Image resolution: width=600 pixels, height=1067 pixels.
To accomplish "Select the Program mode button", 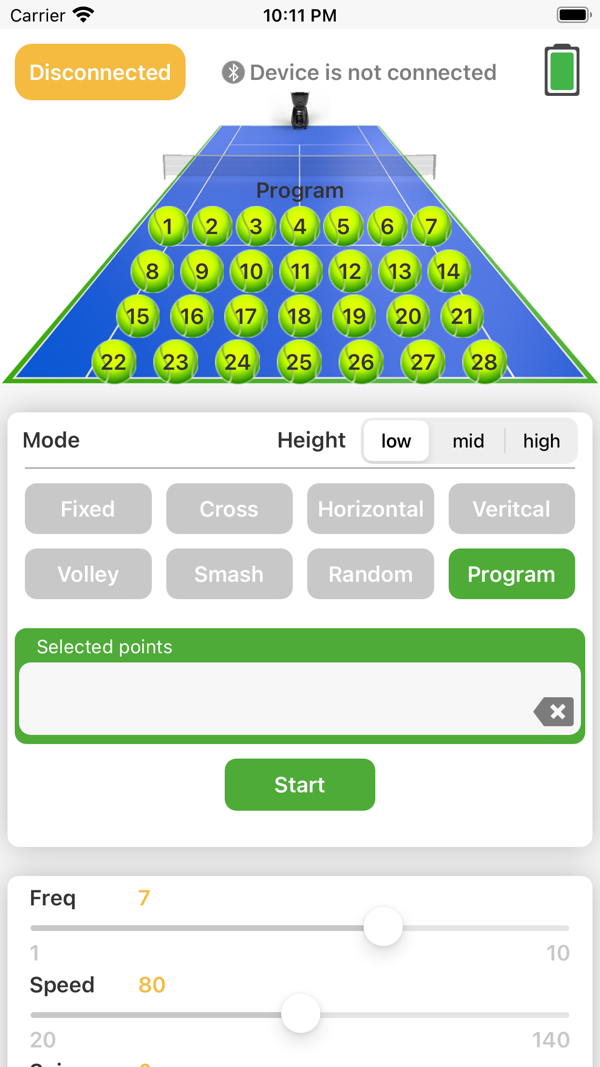I will click(511, 574).
